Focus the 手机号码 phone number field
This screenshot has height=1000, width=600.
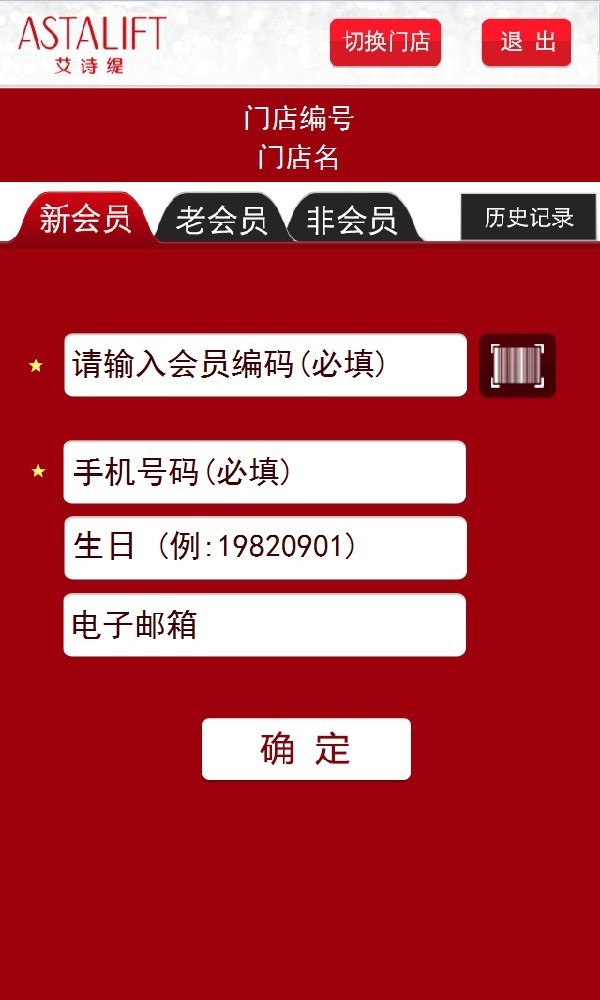point(265,472)
